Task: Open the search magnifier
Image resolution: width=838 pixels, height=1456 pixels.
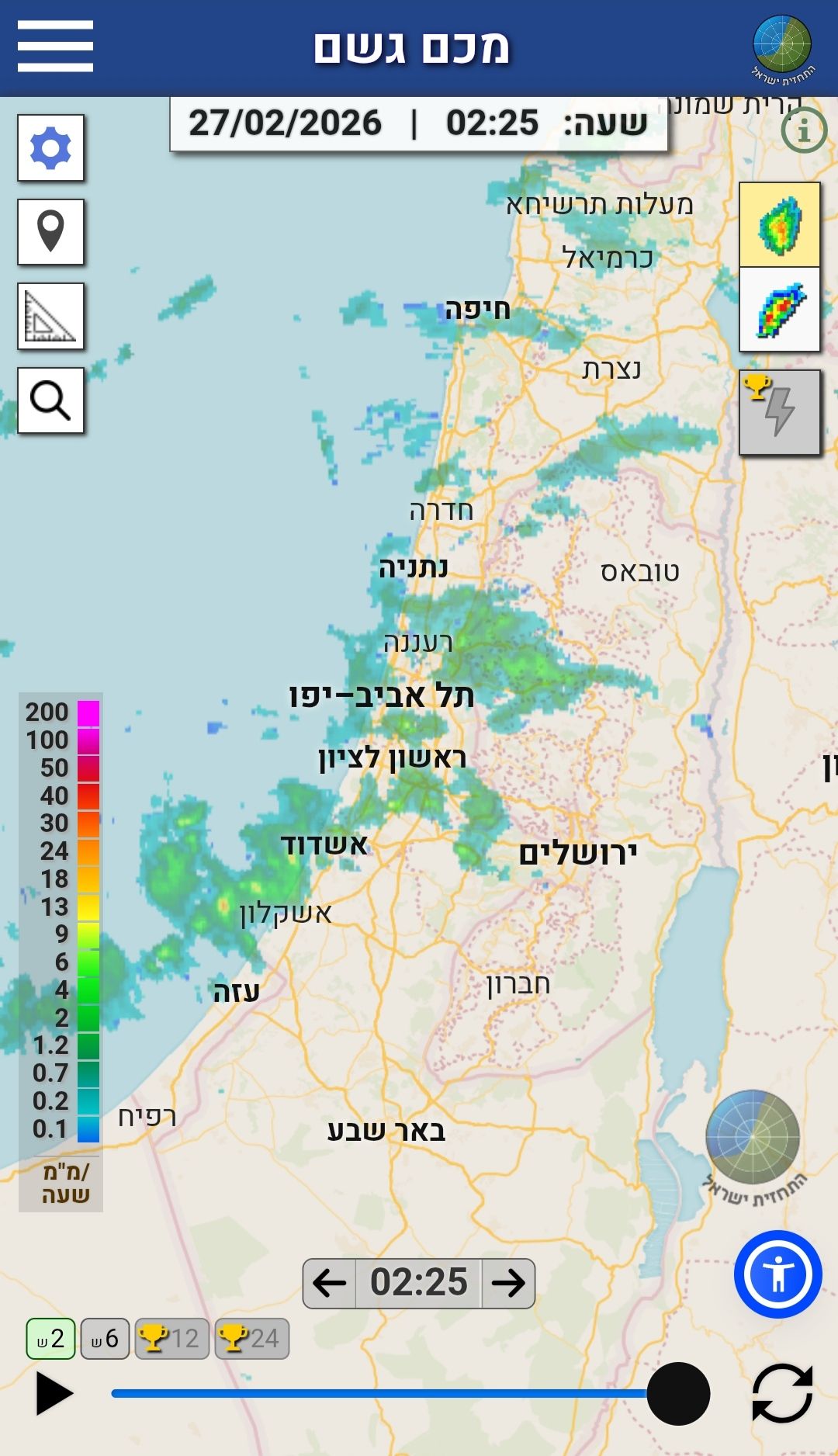Action: [x=51, y=400]
